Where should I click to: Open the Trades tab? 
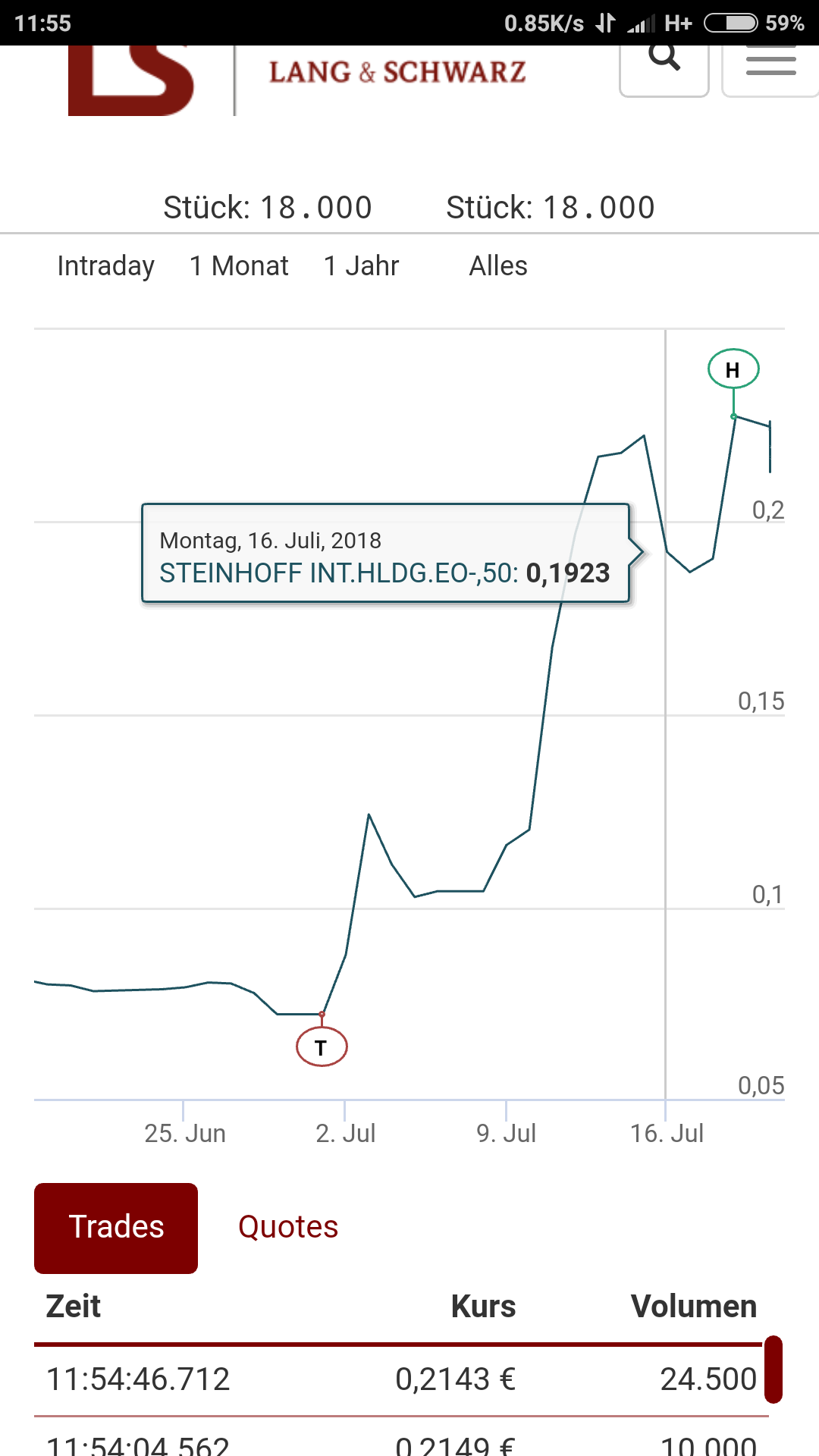tap(115, 1226)
